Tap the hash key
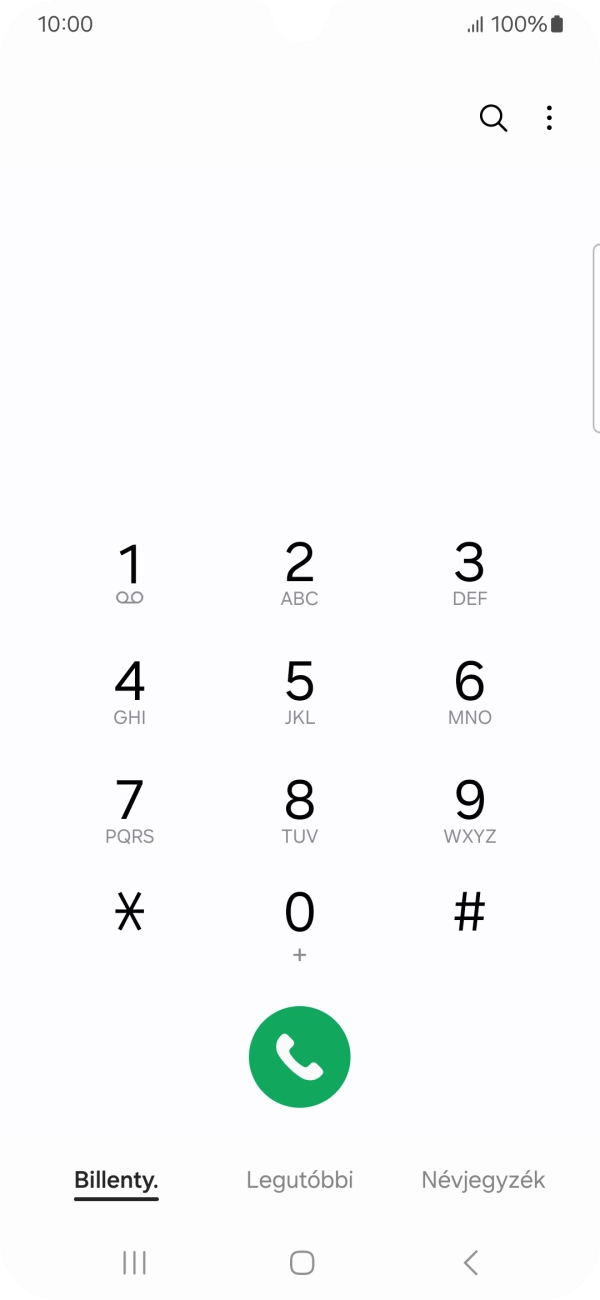The image size is (600, 1300). [469, 912]
